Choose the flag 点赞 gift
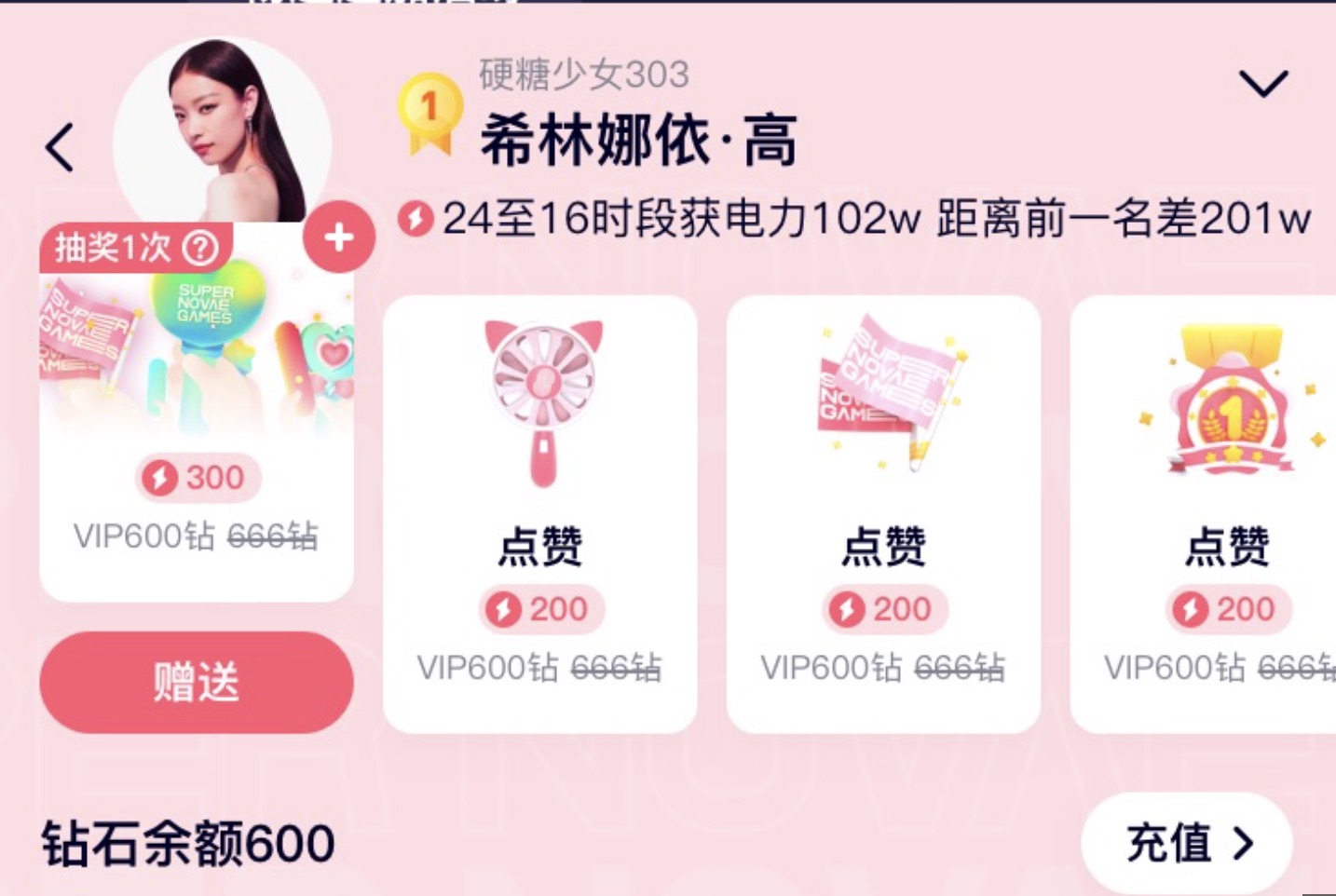Image resolution: width=1336 pixels, height=896 pixels. coord(882,512)
